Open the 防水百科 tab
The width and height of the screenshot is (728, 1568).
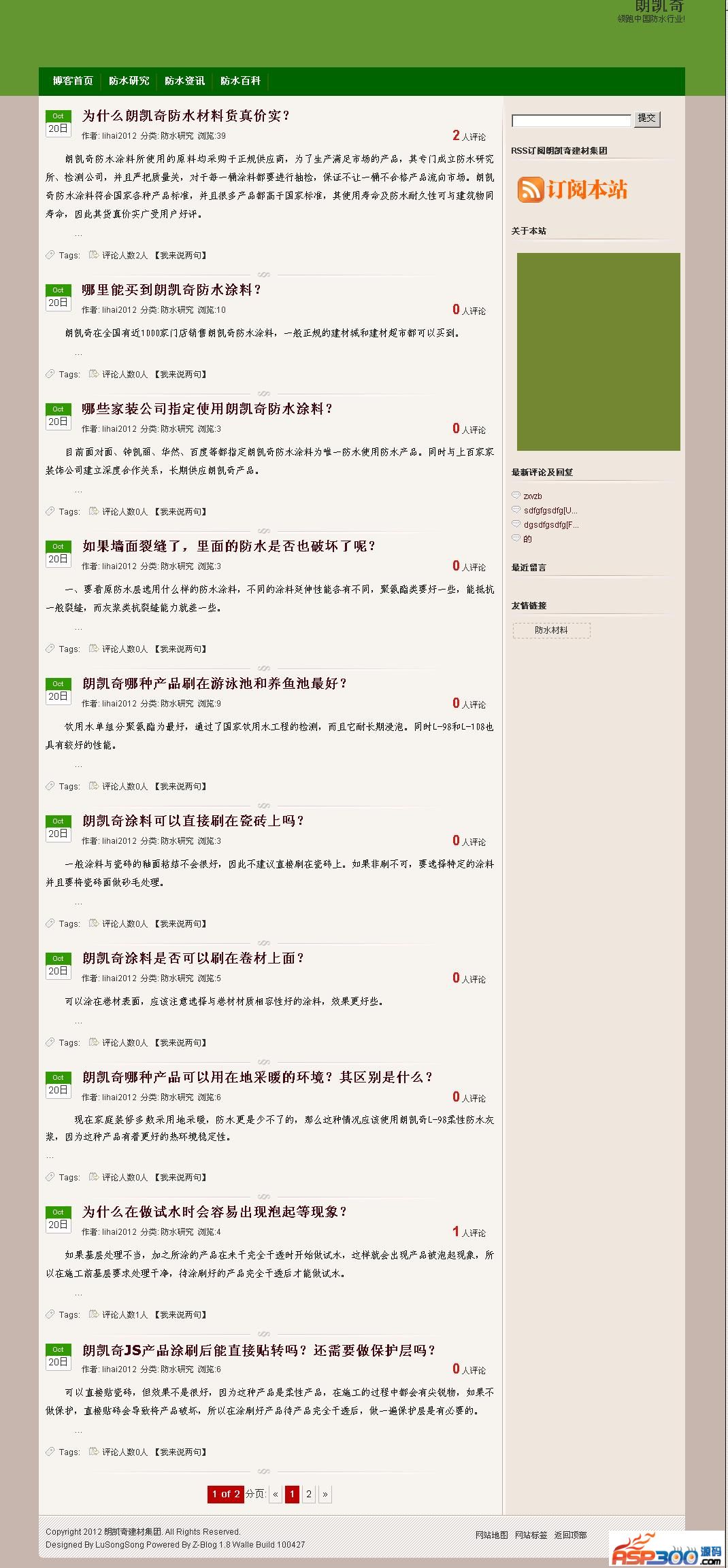pyautogui.click(x=240, y=81)
